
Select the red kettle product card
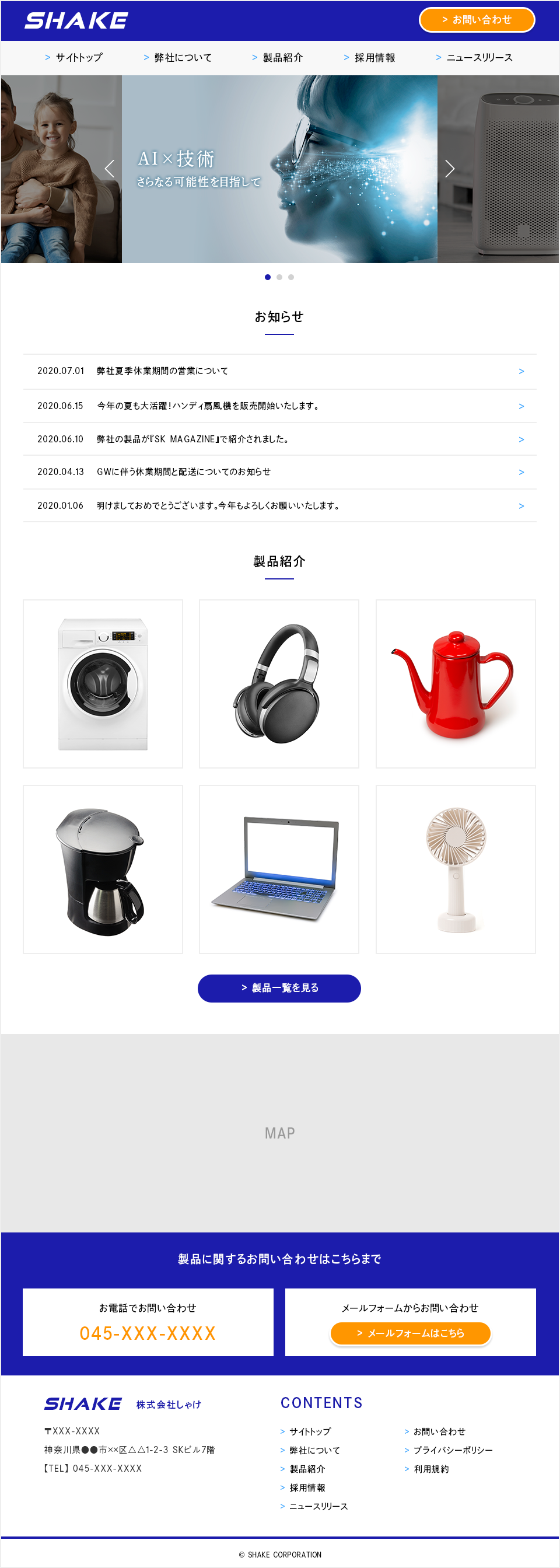tap(456, 683)
